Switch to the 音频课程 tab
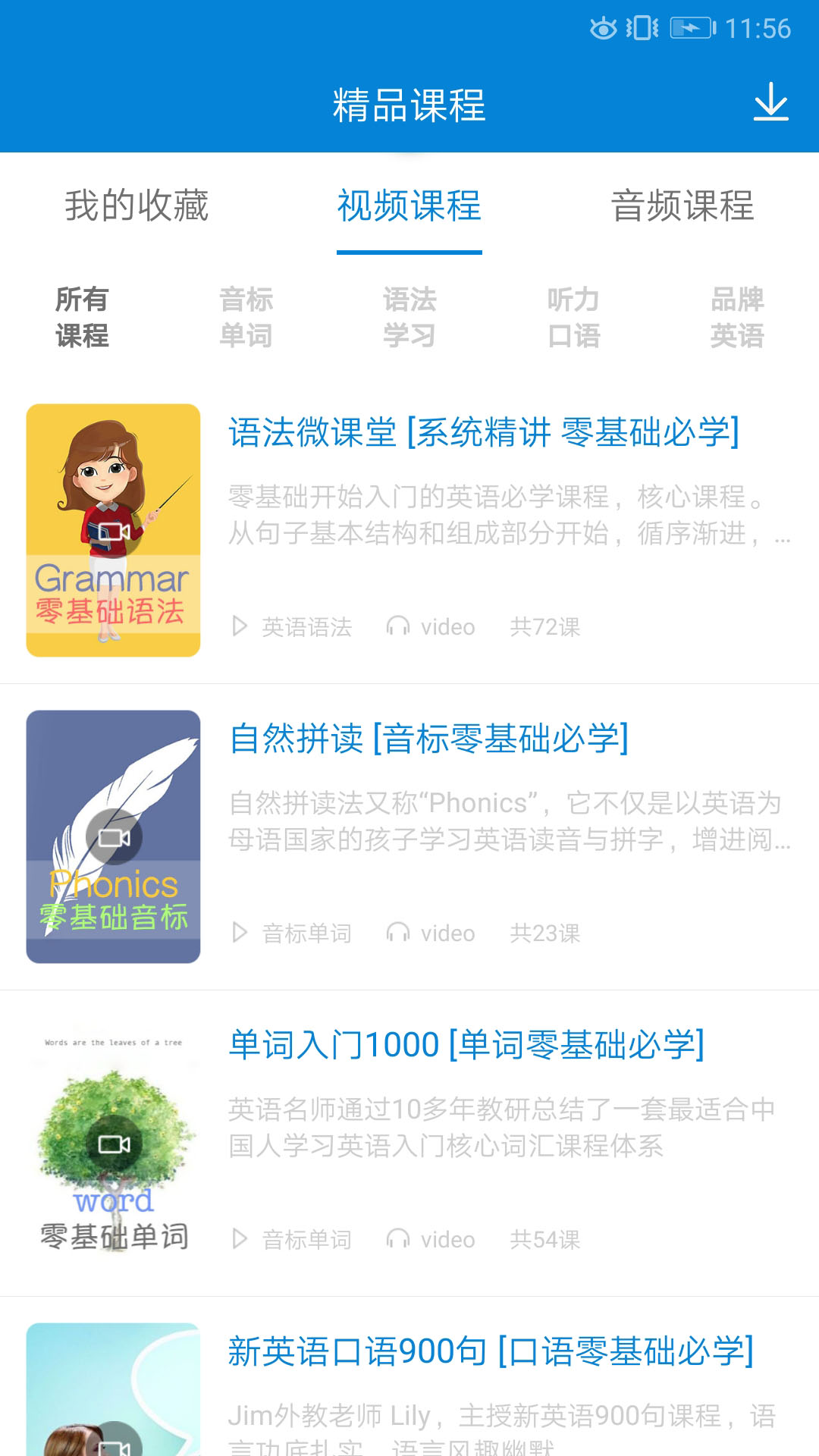This screenshot has height=1456, width=819. (682, 206)
